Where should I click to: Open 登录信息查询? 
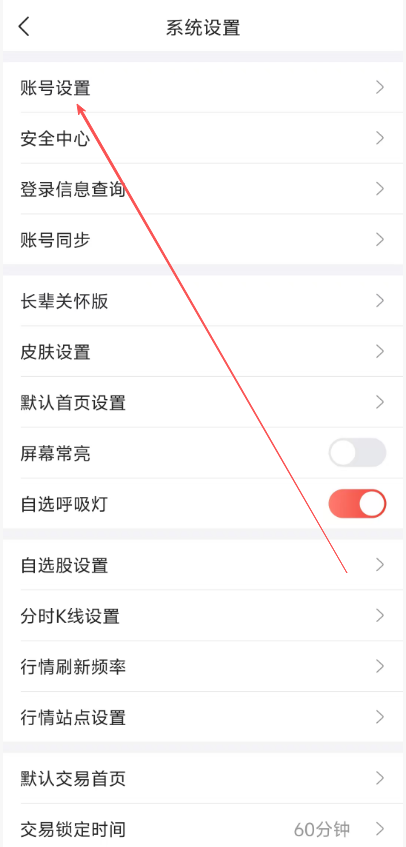pos(203,189)
